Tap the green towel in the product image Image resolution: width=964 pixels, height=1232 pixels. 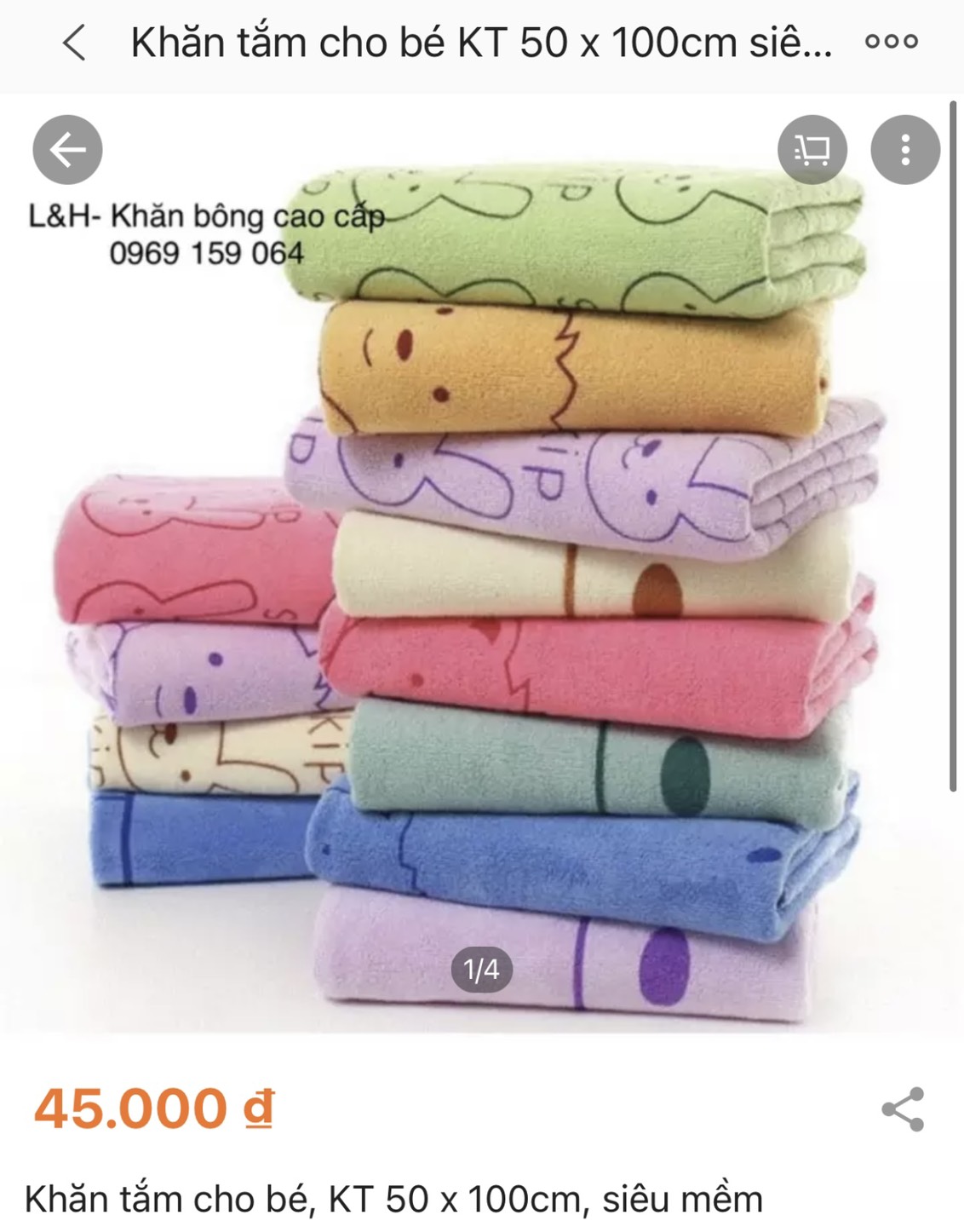[579, 230]
